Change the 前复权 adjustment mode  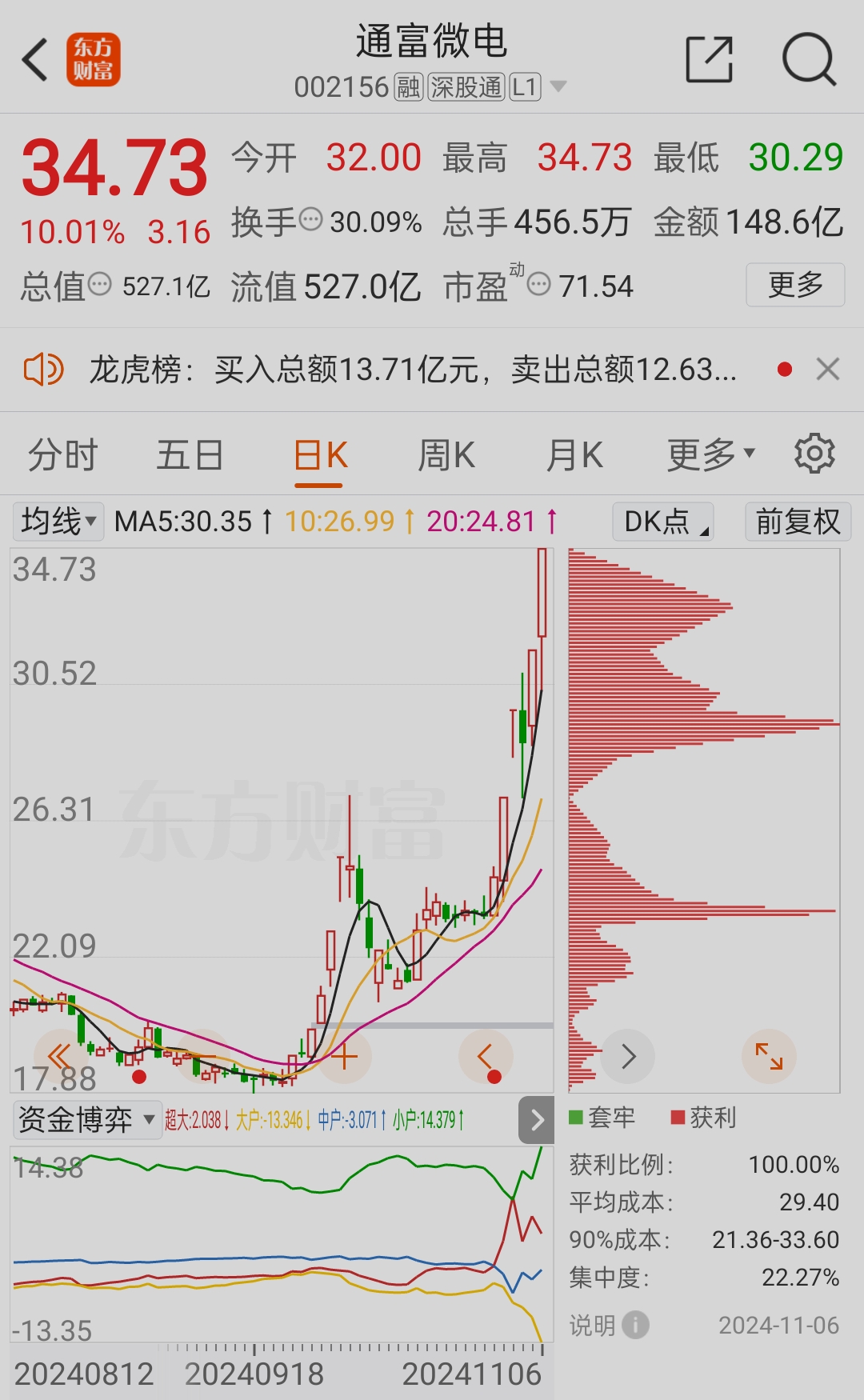click(x=798, y=522)
